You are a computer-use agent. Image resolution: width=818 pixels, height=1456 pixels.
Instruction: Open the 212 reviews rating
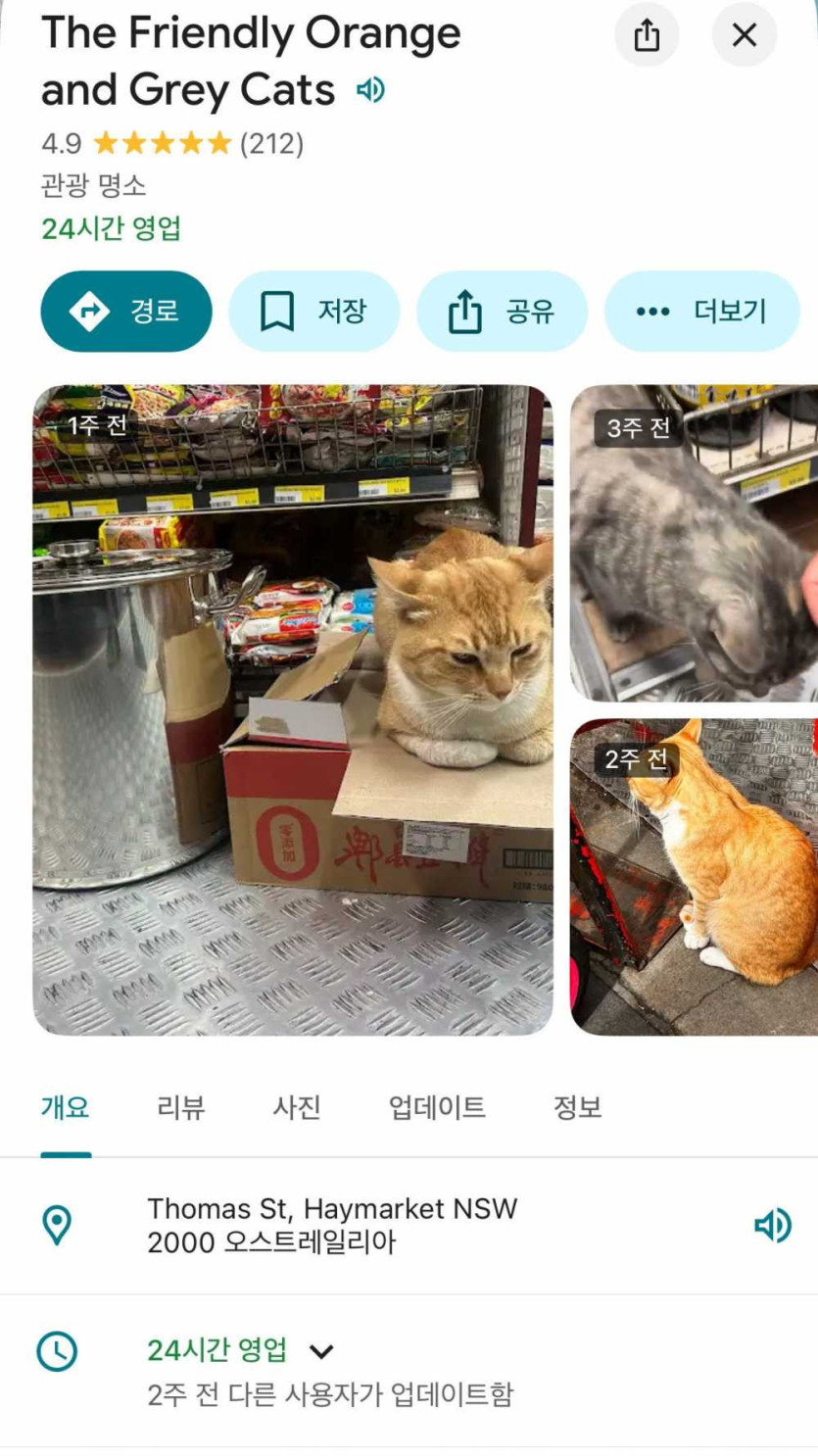pyautogui.click(x=270, y=144)
